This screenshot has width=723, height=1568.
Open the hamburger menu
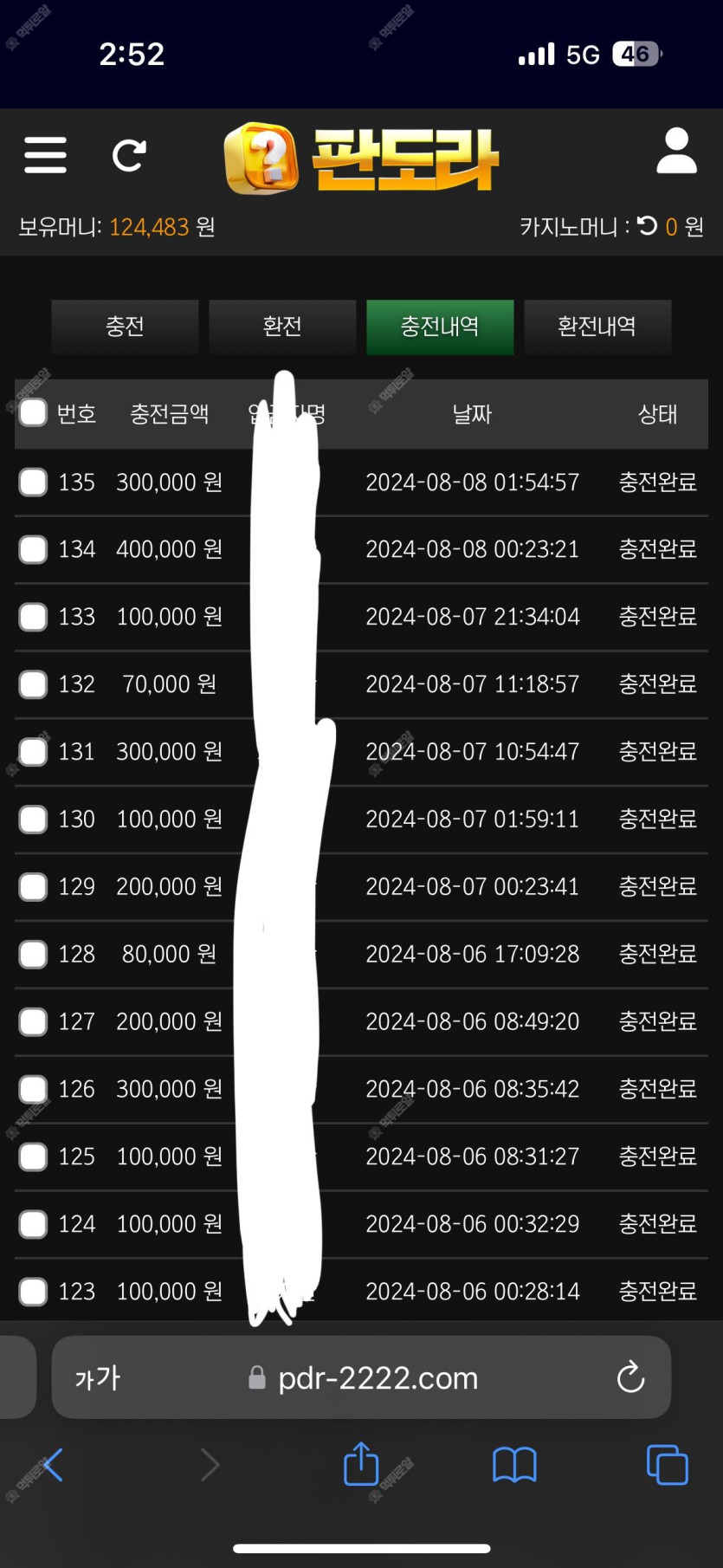pos(45,155)
